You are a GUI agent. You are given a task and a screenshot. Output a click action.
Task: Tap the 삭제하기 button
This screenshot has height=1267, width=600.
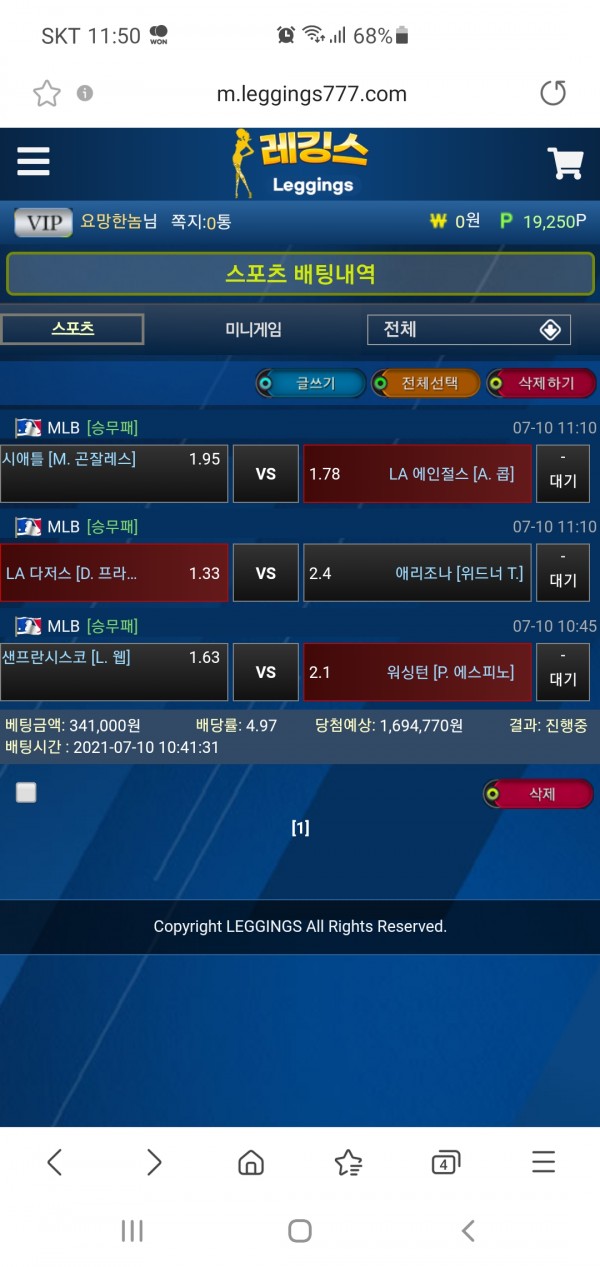[541, 383]
